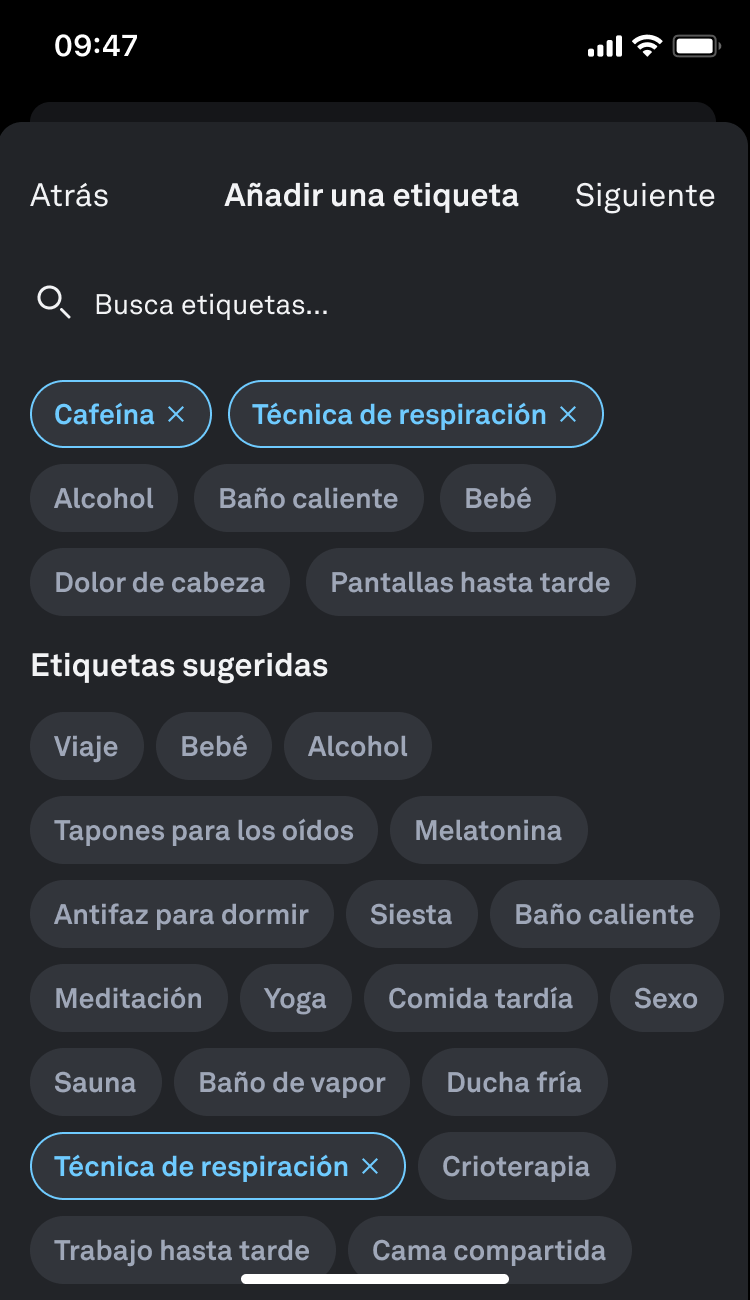Select the Comida tardía tag
This screenshot has width=750, height=1300.
[x=480, y=998]
